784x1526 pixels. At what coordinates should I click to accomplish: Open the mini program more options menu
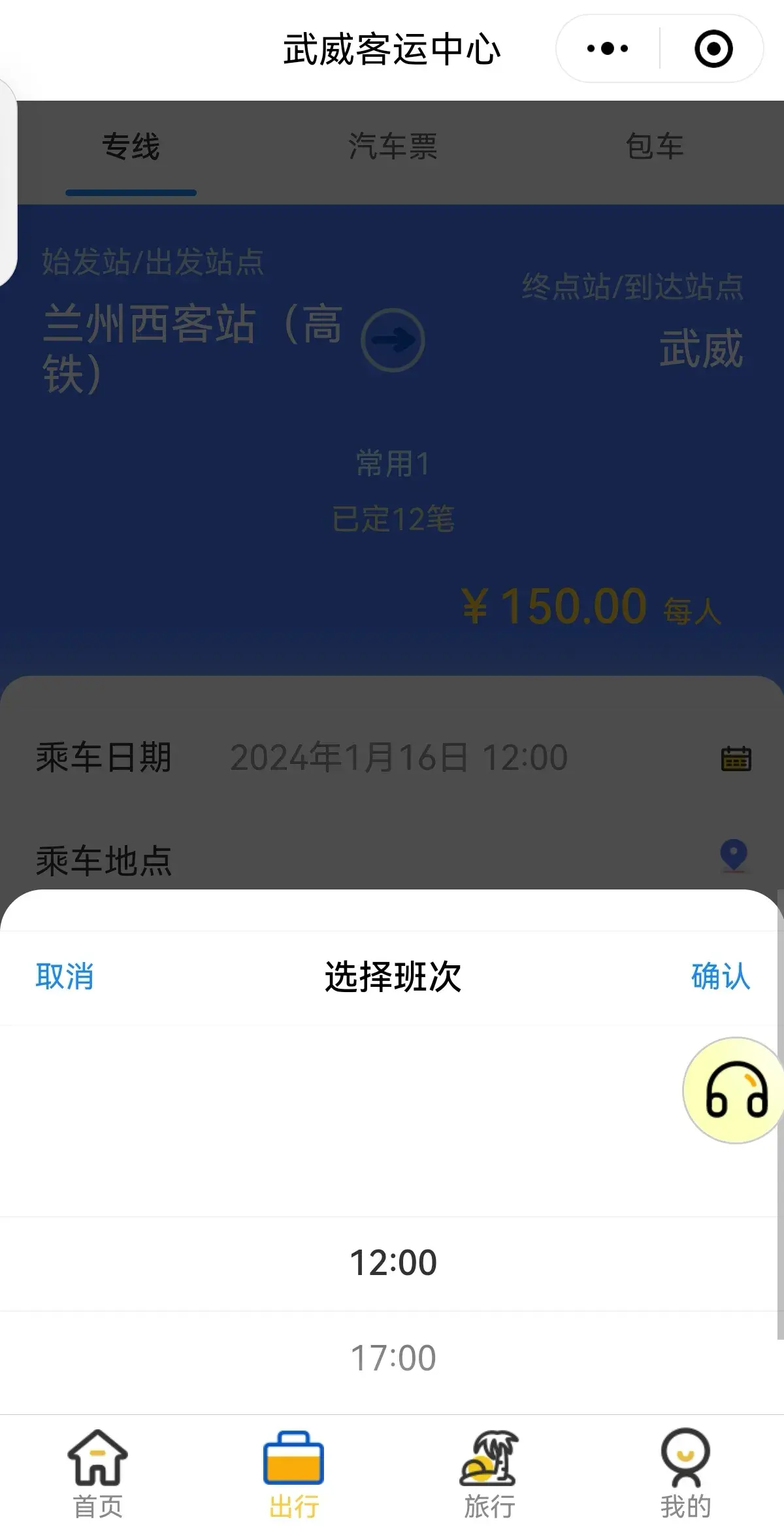607,48
